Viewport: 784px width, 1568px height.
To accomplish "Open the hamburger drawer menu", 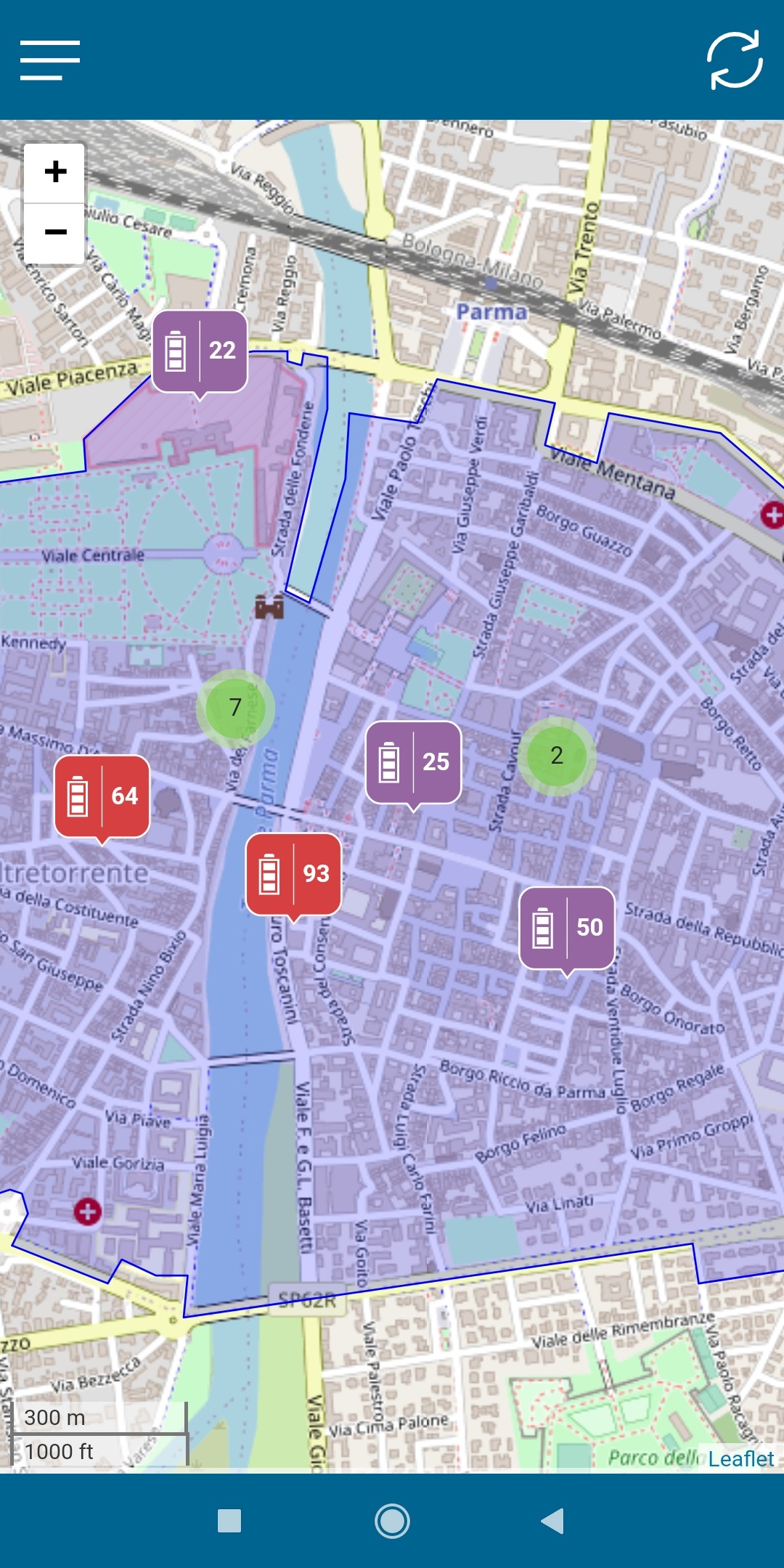I will 49,60.
